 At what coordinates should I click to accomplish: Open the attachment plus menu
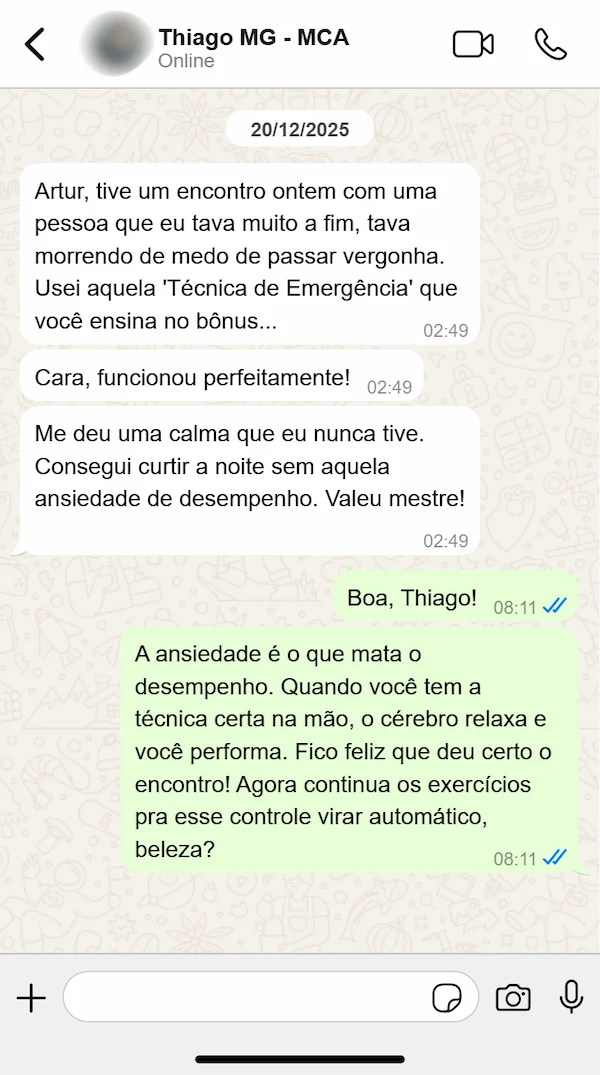click(31, 997)
